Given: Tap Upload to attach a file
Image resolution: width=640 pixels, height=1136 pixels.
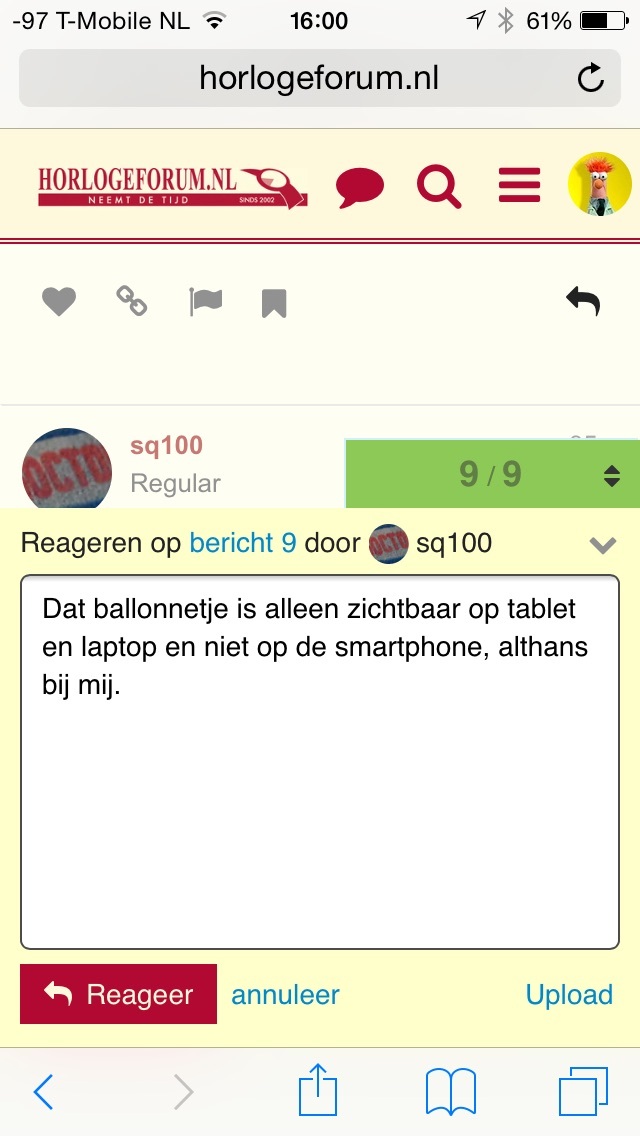Looking at the screenshot, I should [x=569, y=995].
